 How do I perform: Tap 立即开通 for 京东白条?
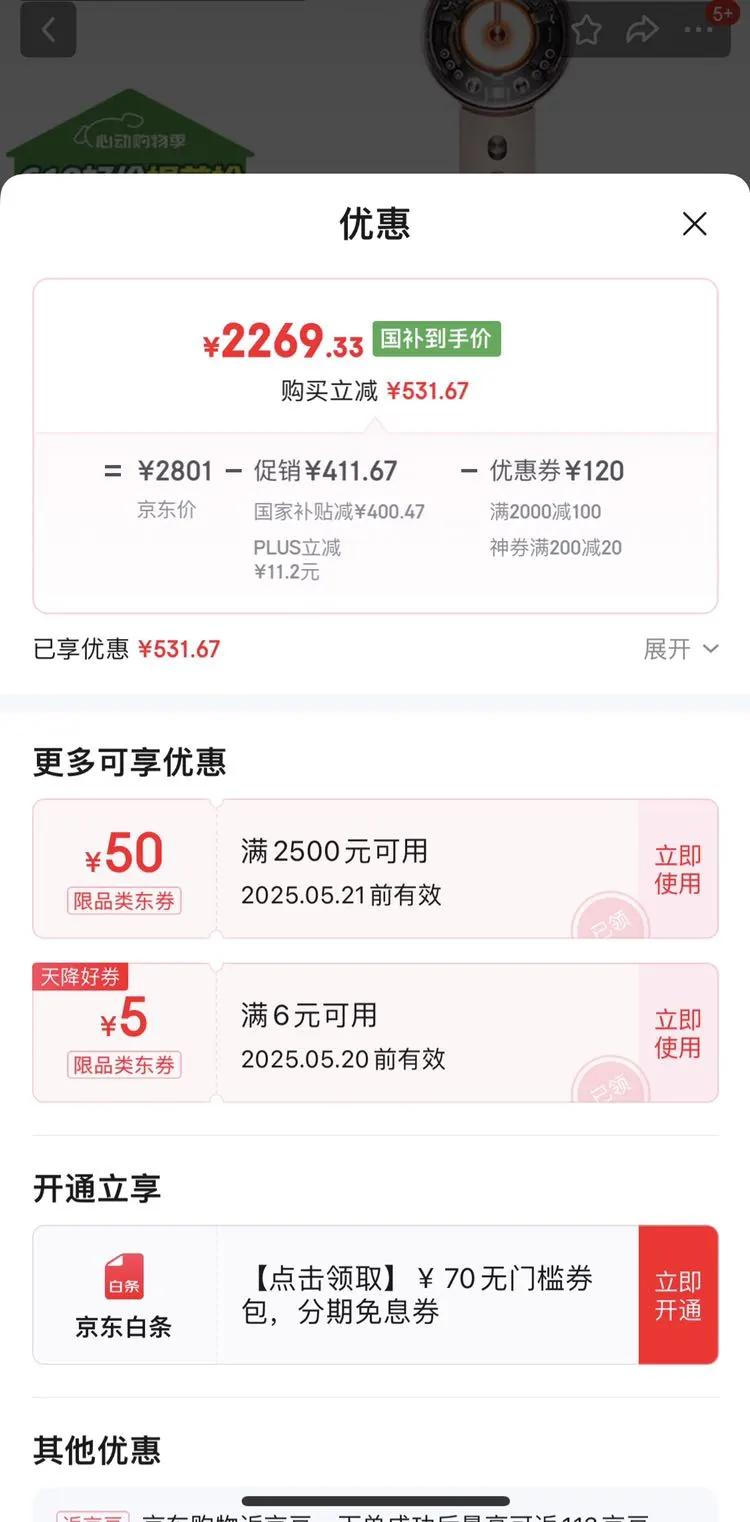pyautogui.click(x=678, y=1295)
